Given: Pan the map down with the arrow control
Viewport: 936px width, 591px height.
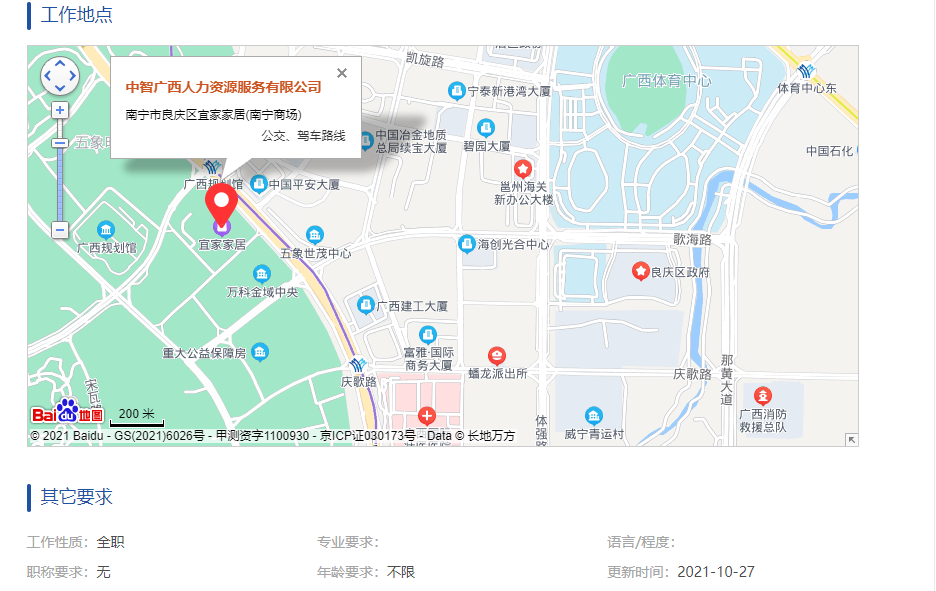Looking at the screenshot, I should 60,87.
